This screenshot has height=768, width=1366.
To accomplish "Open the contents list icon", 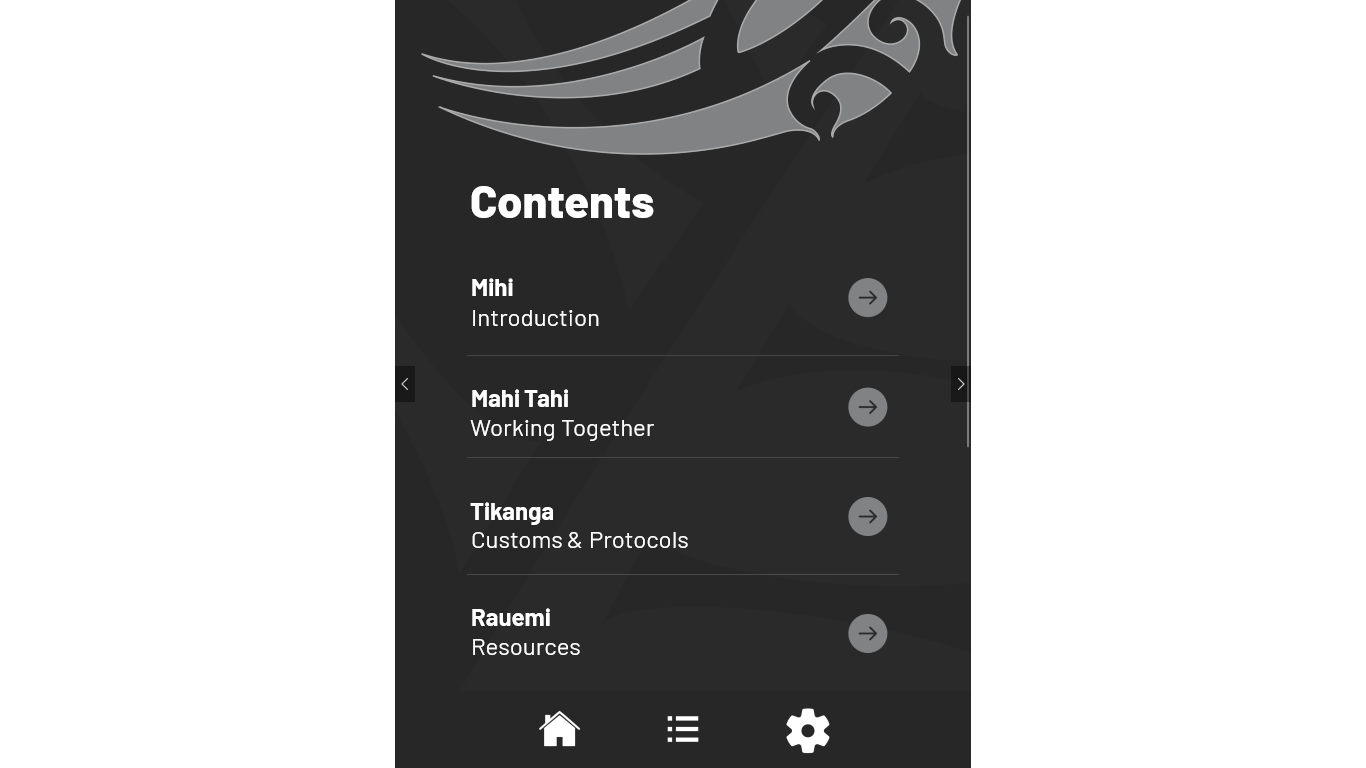I will pos(683,729).
